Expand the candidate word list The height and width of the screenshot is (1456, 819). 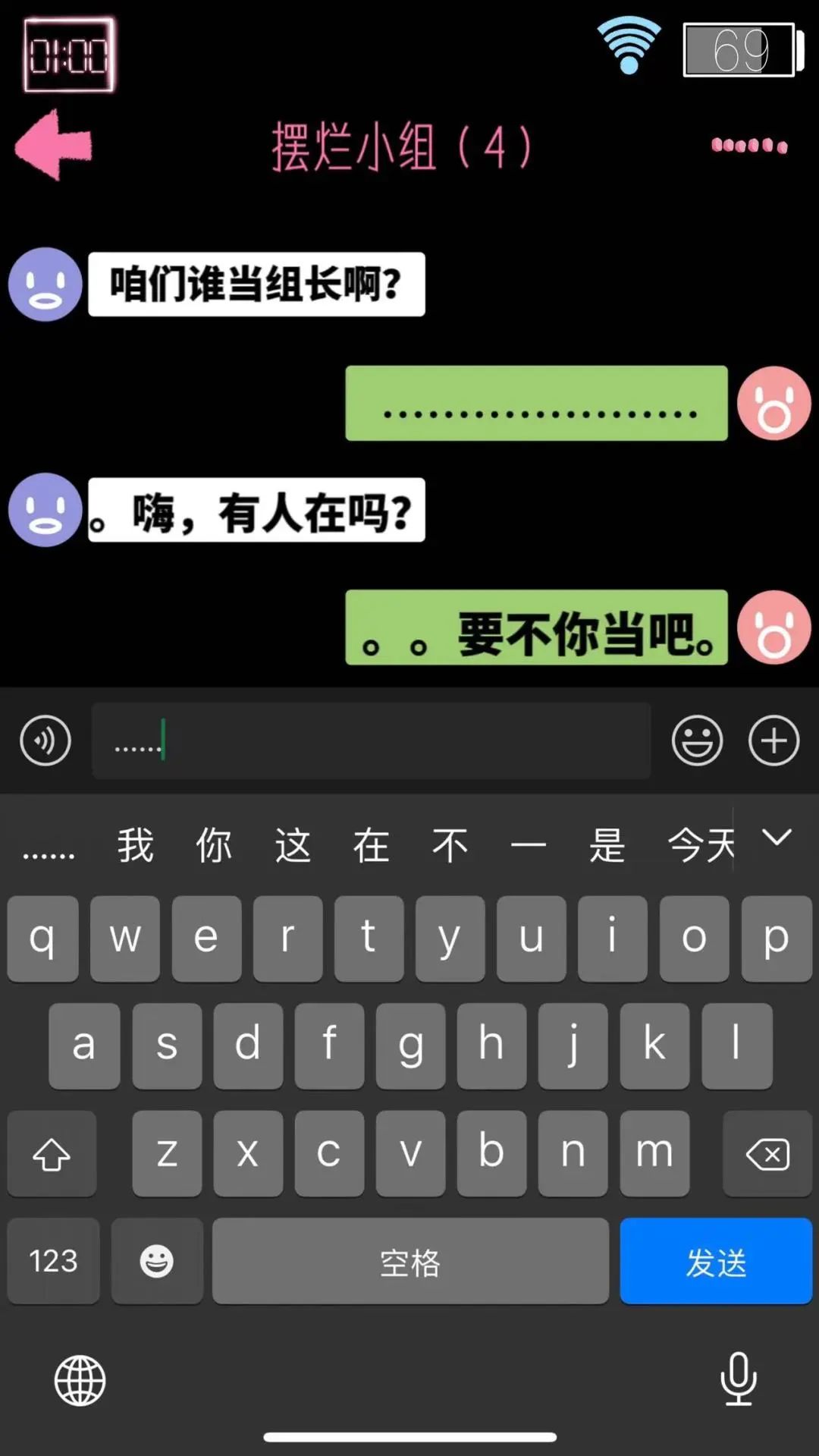tap(777, 838)
